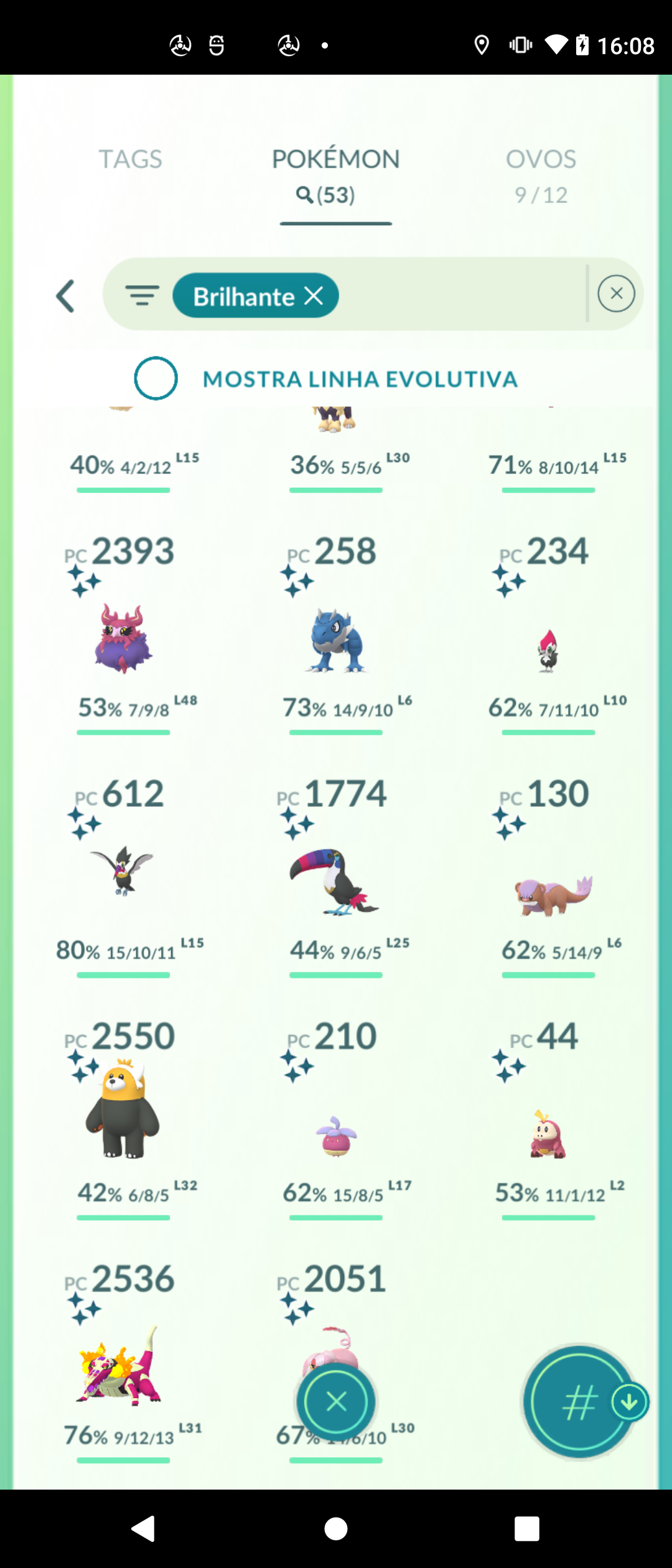Screen dimensions: 672x1568
Task: View the PC 1774 toucan Pokémon
Action: 335,880
